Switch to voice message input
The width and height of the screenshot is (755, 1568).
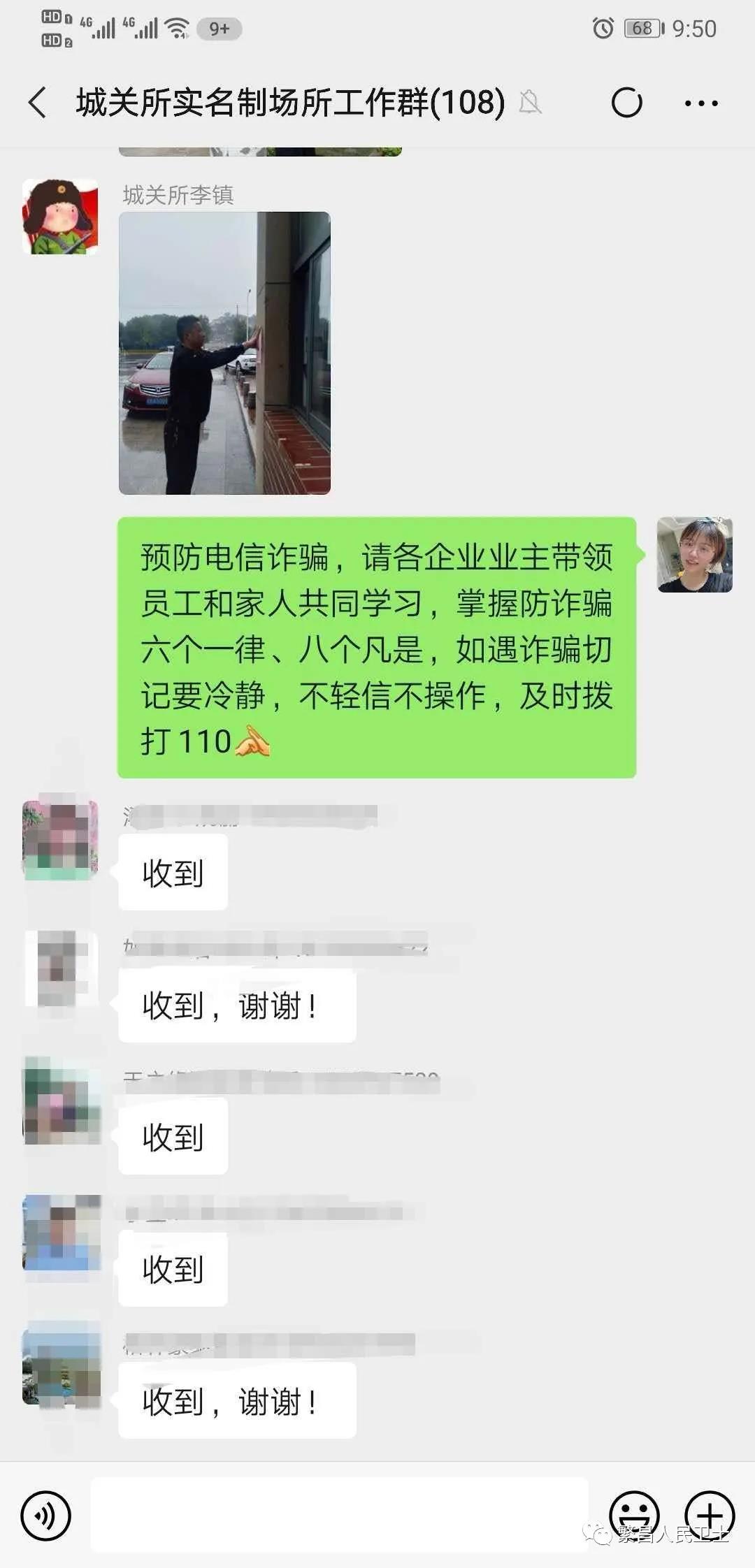[x=46, y=1516]
